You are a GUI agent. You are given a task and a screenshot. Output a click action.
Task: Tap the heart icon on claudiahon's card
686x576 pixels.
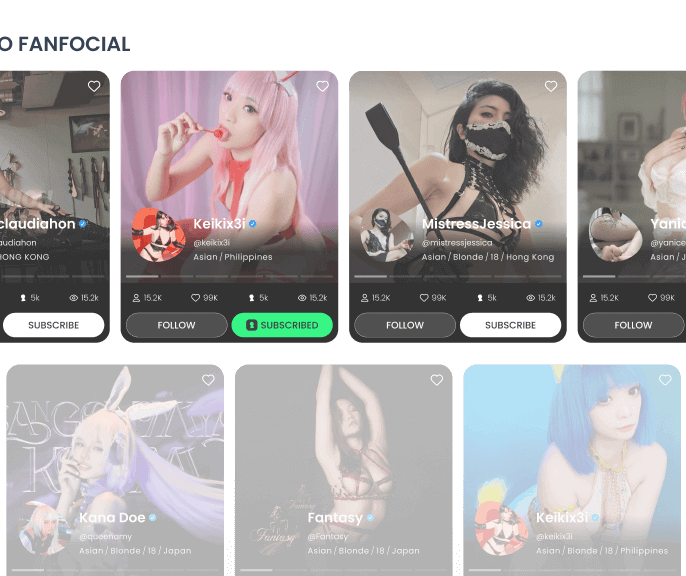94,87
